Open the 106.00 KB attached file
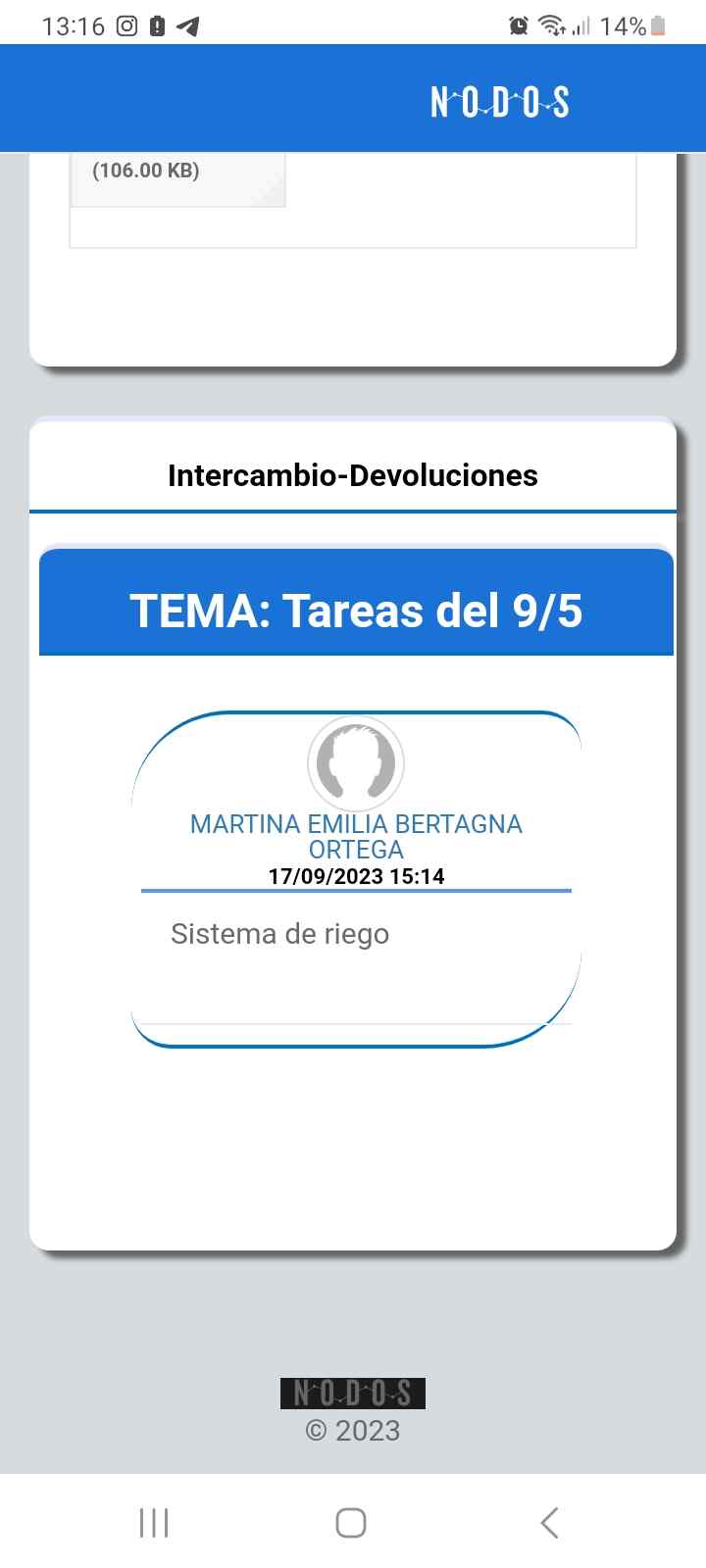This screenshot has height=1568, width=706. [x=176, y=176]
